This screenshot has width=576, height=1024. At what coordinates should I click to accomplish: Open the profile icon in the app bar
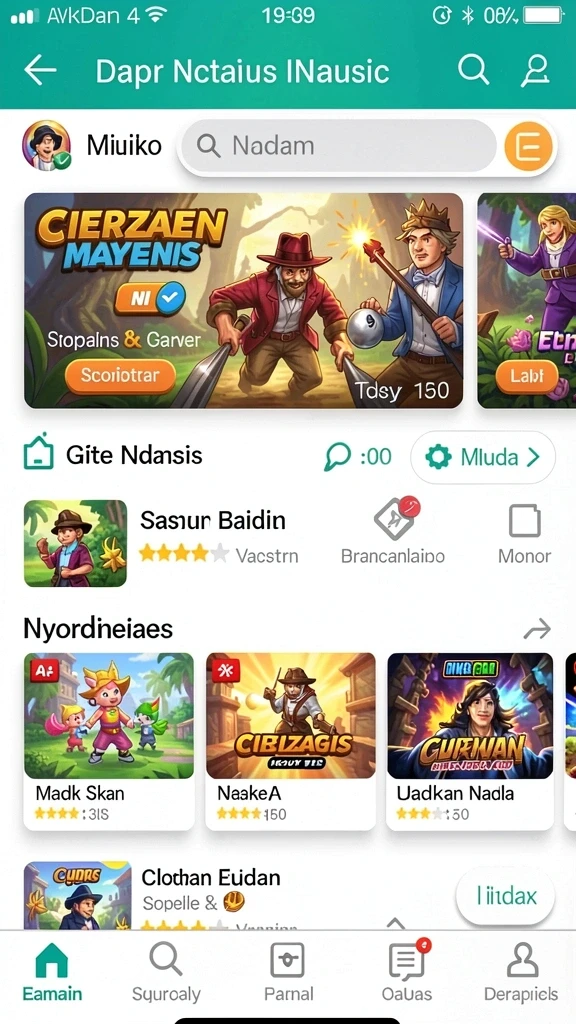[535, 70]
